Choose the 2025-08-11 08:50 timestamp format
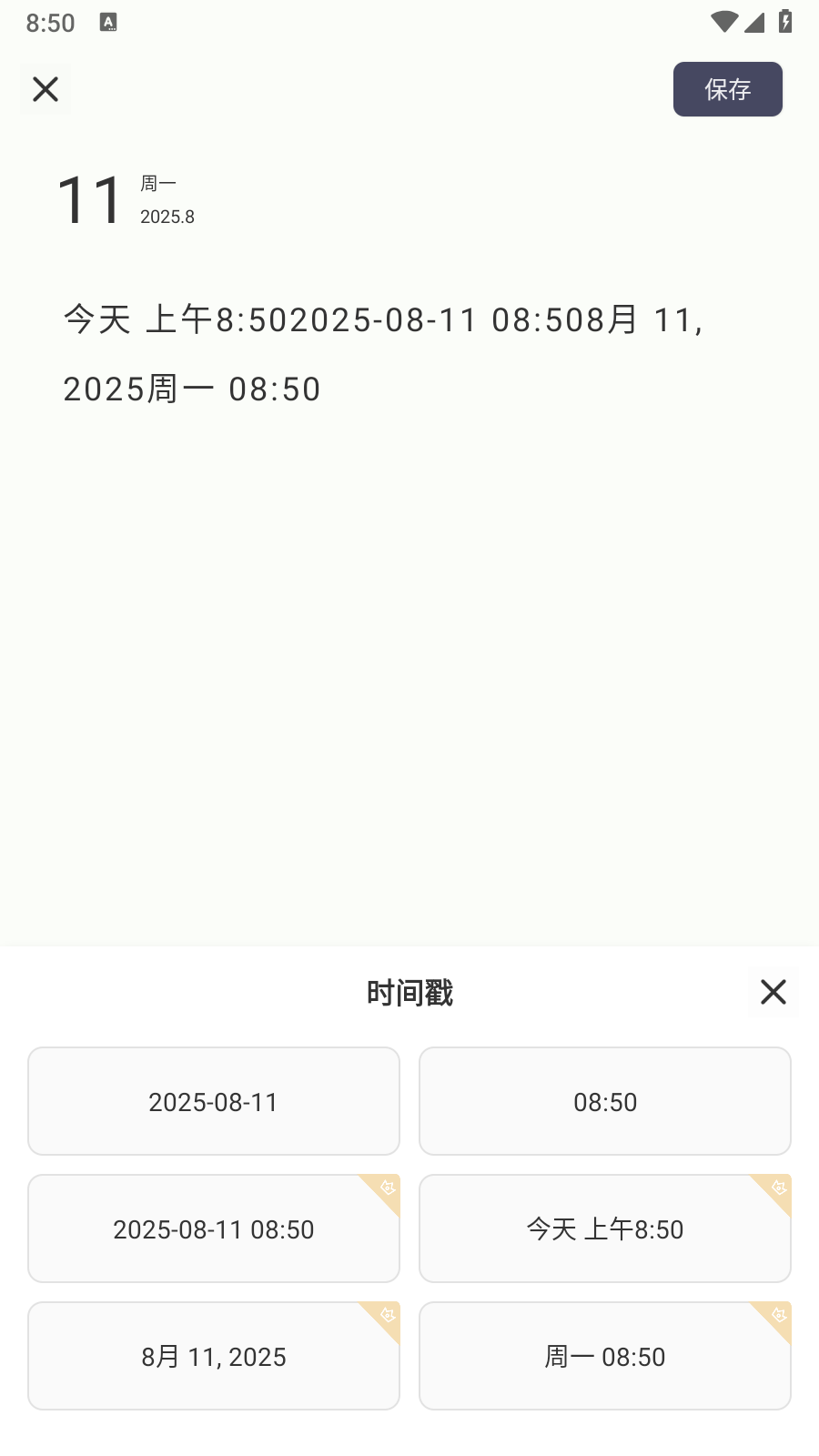 [x=213, y=1228]
